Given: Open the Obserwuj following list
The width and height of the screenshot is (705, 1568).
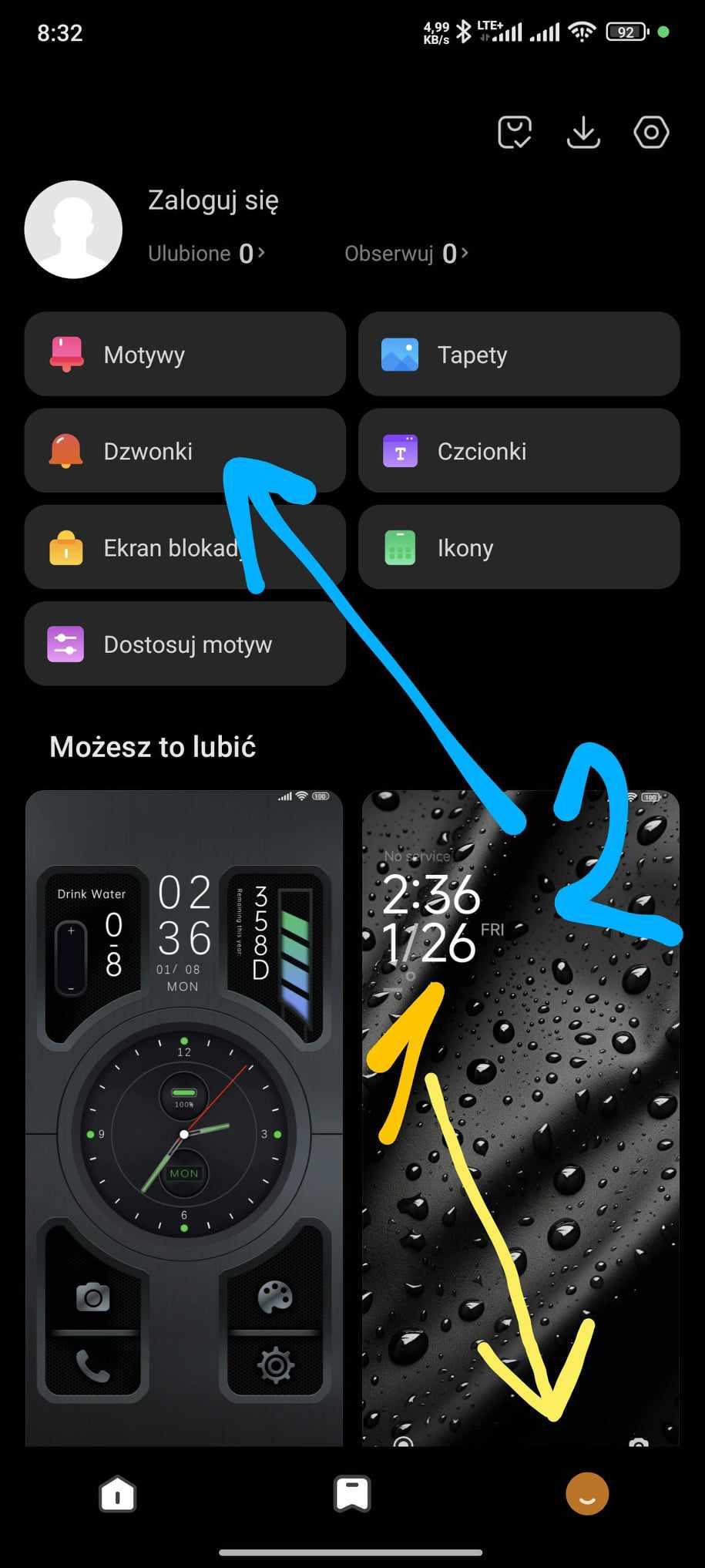Looking at the screenshot, I should [405, 254].
